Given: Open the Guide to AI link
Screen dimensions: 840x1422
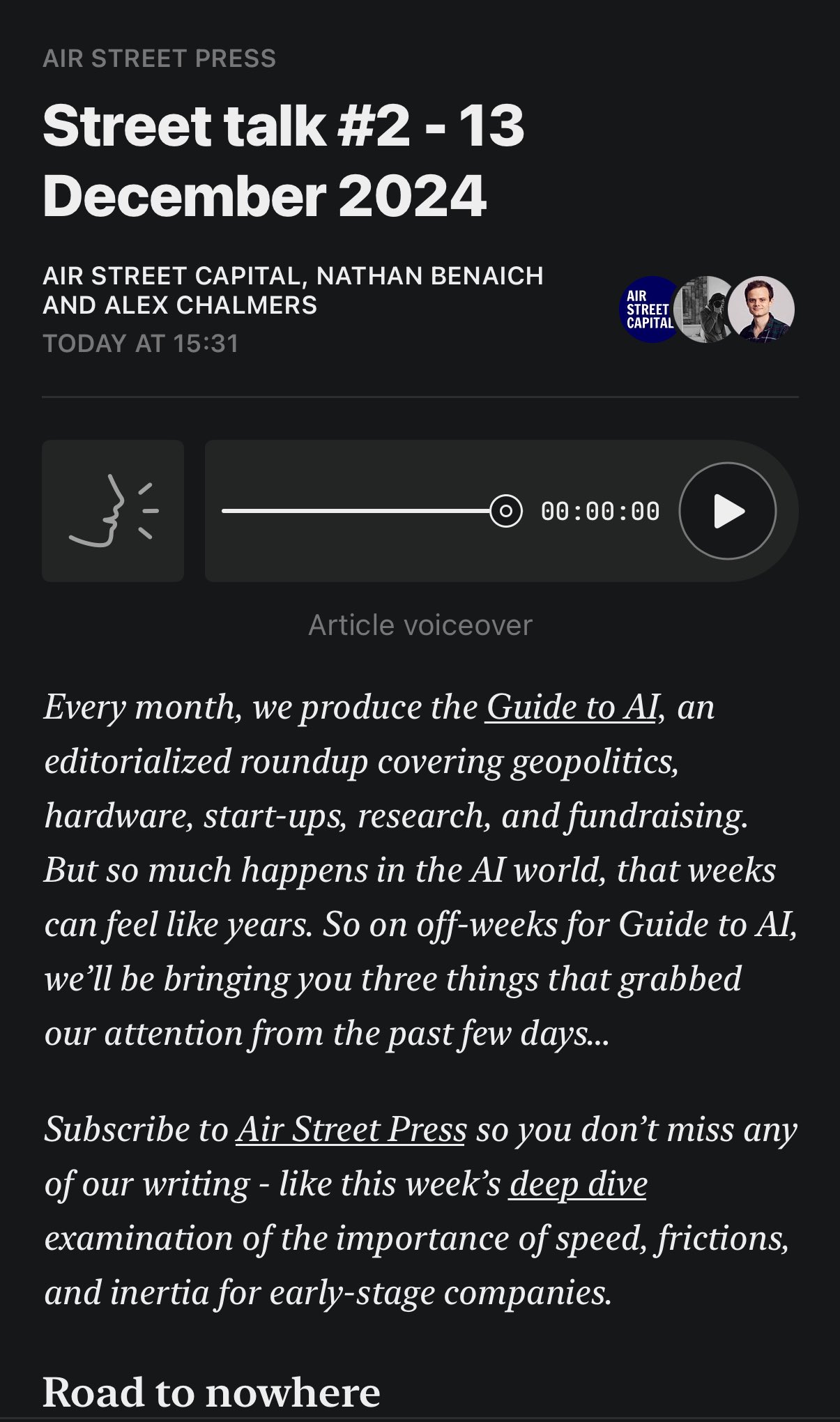Looking at the screenshot, I should tap(572, 707).
